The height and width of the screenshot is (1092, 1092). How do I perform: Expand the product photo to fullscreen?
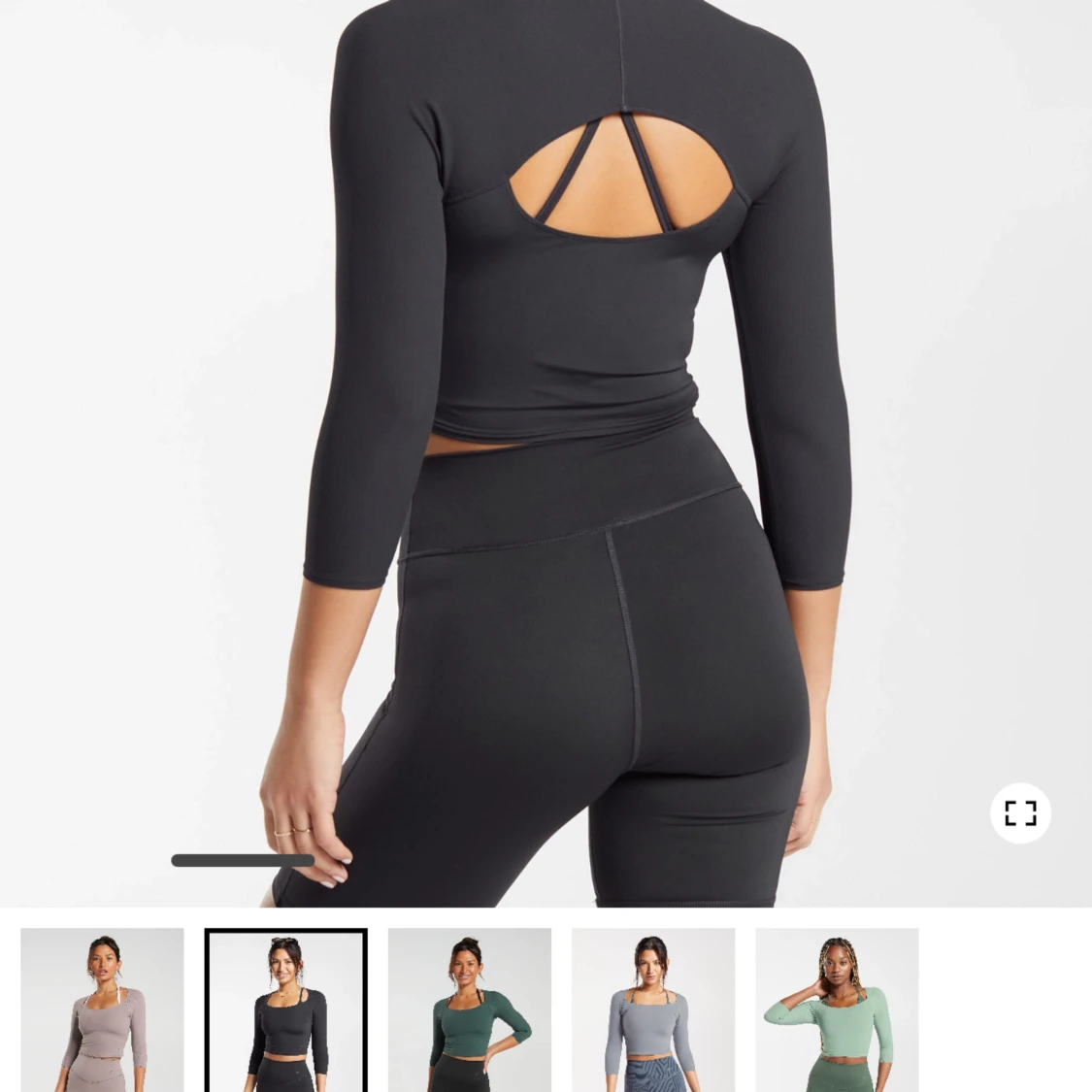(x=1020, y=812)
